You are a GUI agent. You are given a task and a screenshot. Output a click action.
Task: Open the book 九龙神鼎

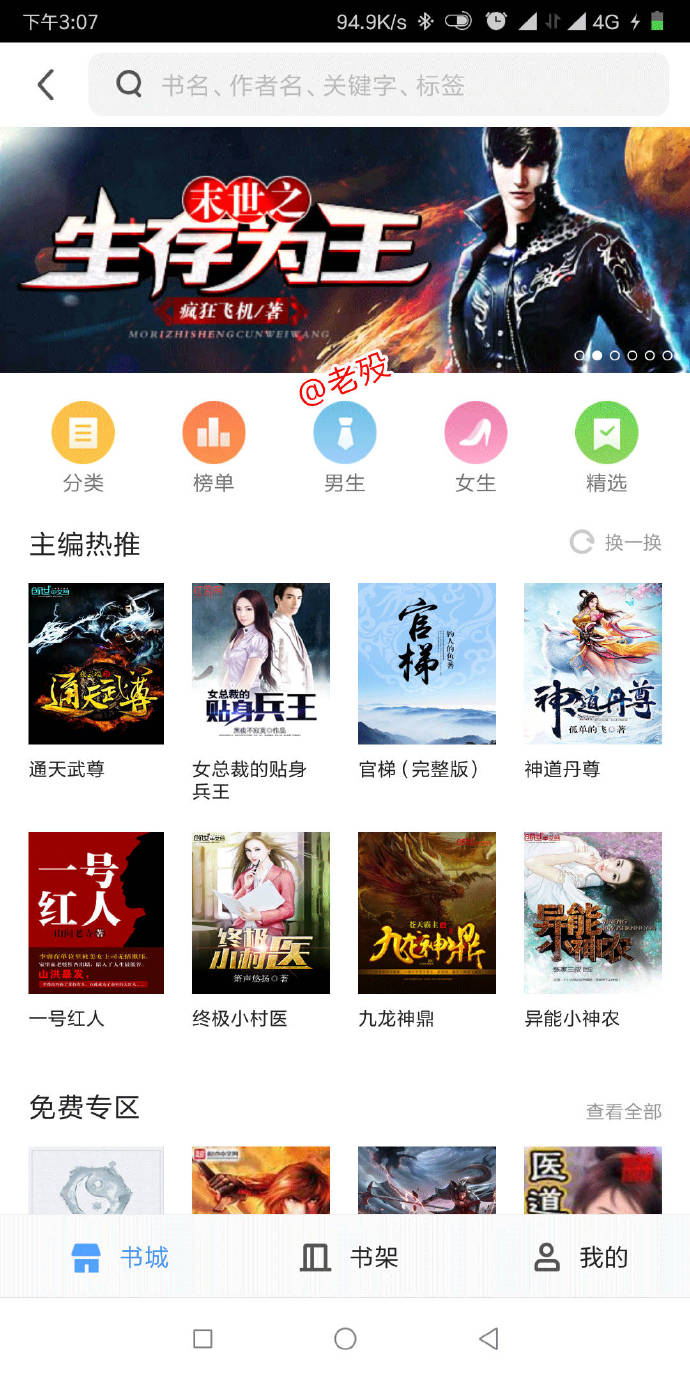coord(427,931)
